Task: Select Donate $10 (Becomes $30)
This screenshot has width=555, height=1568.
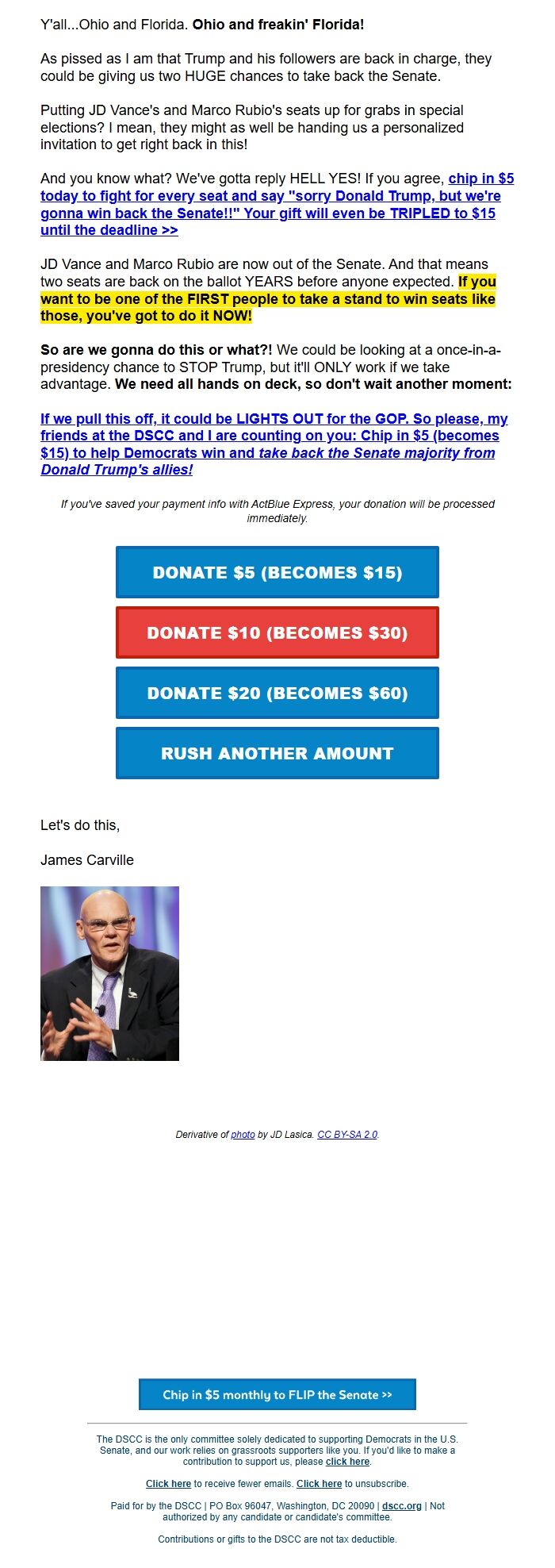Action: click(x=277, y=632)
